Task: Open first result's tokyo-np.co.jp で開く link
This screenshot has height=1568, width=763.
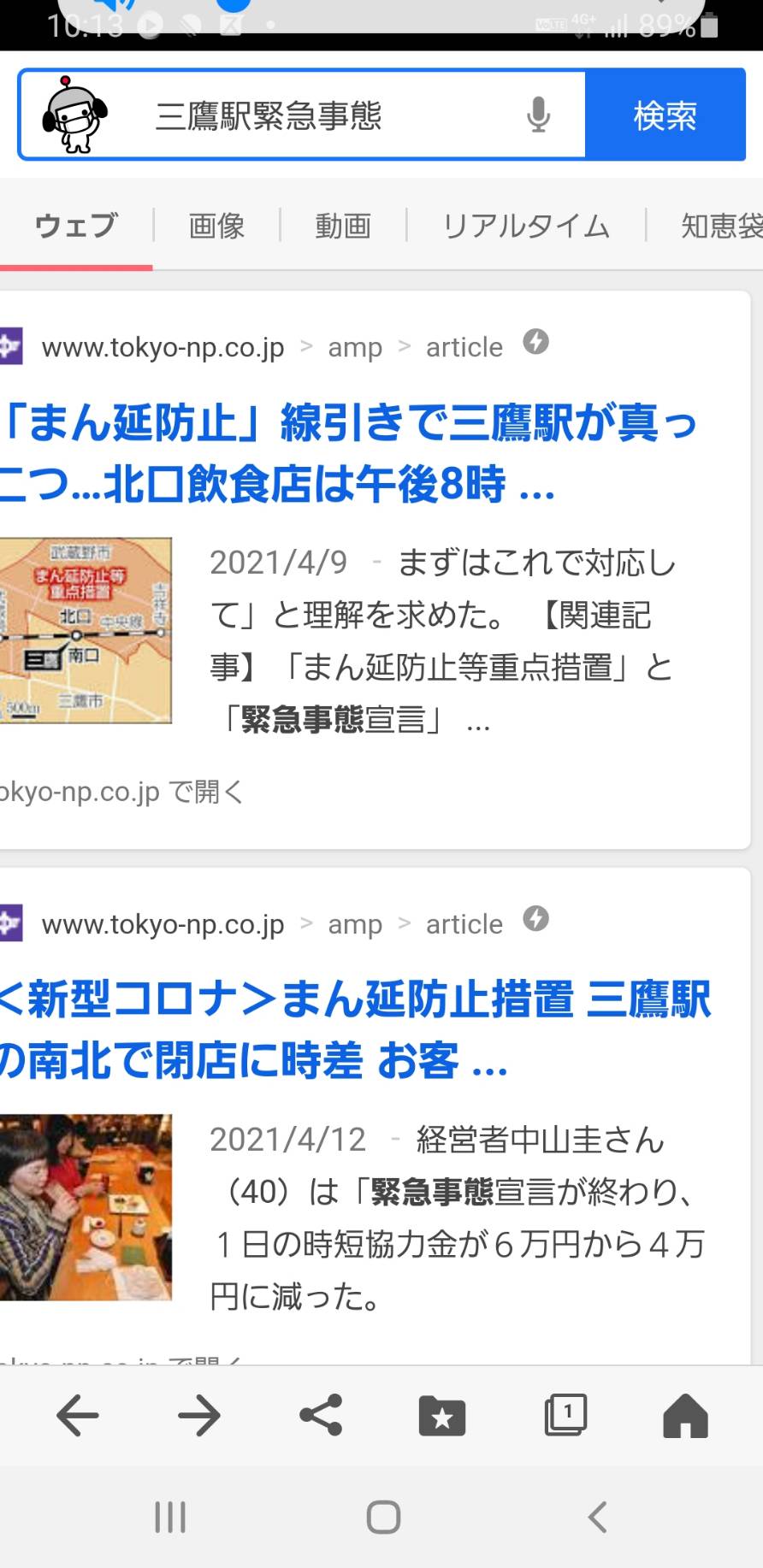Action: click(121, 792)
